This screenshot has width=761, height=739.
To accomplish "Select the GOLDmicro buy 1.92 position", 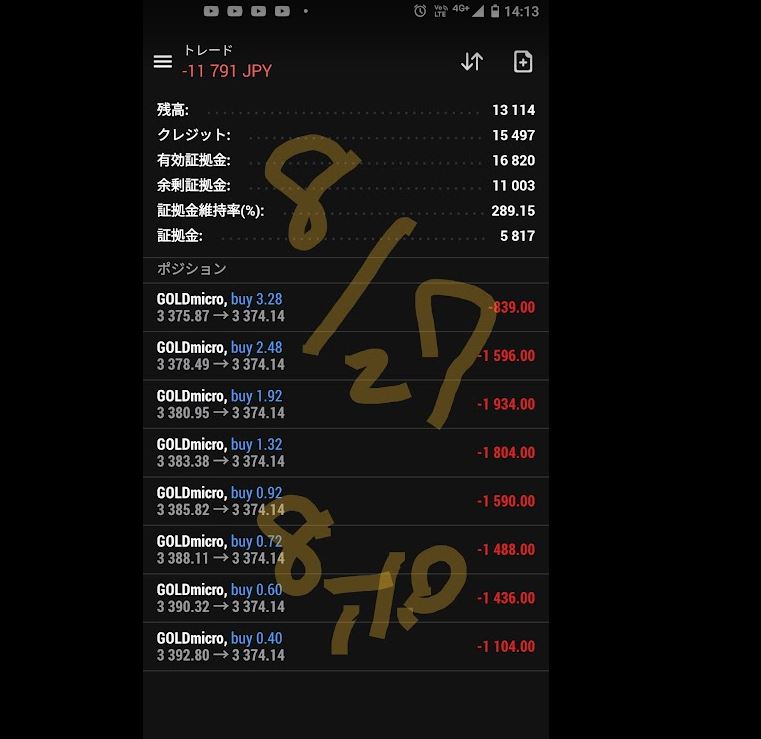I will [345, 404].
